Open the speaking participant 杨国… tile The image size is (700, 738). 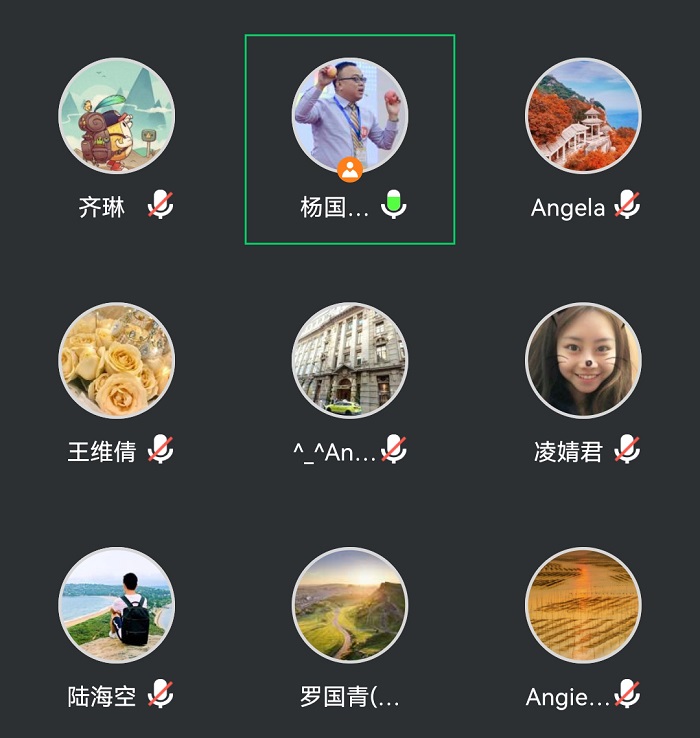[350, 117]
